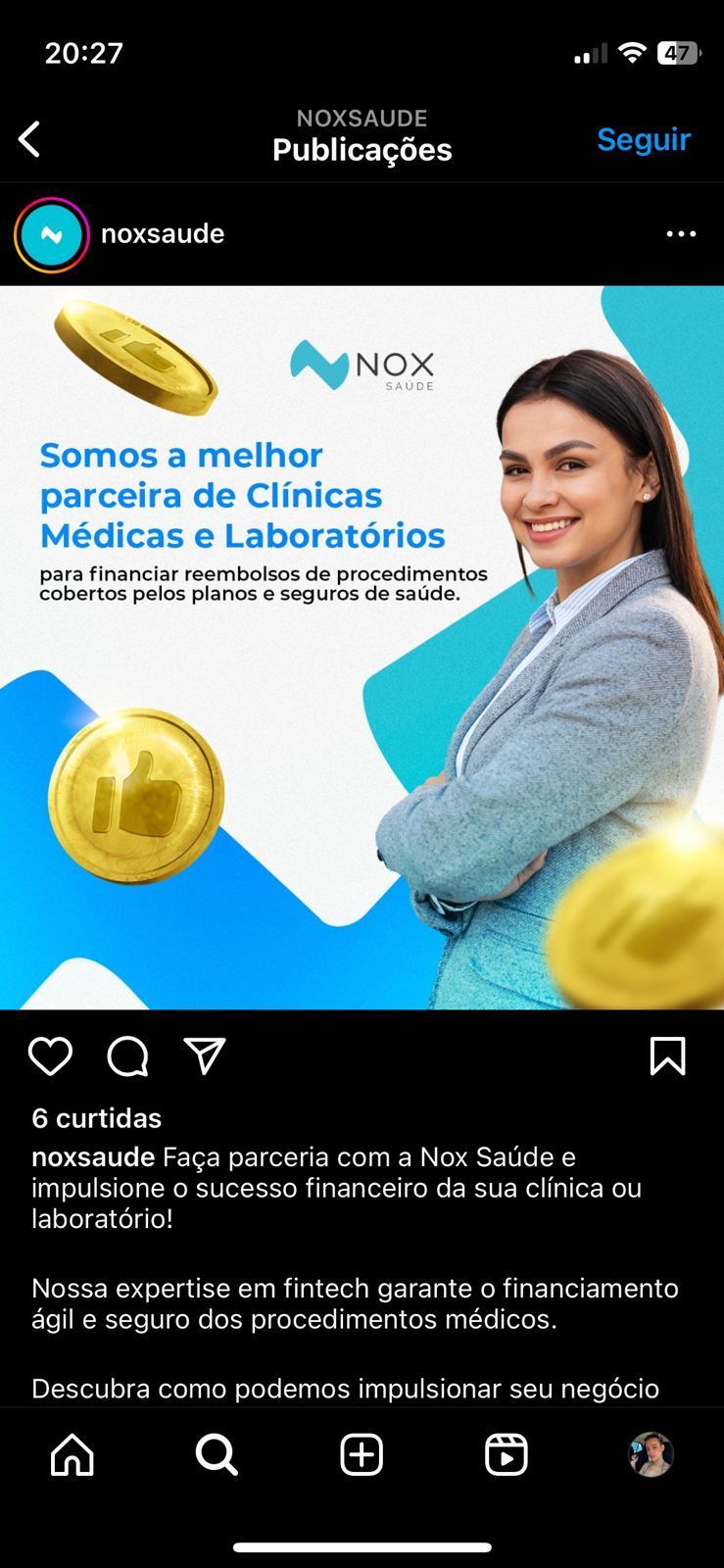Switch to the Home tab
The height and width of the screenshot is (1568, 724).
[72, 1454]
